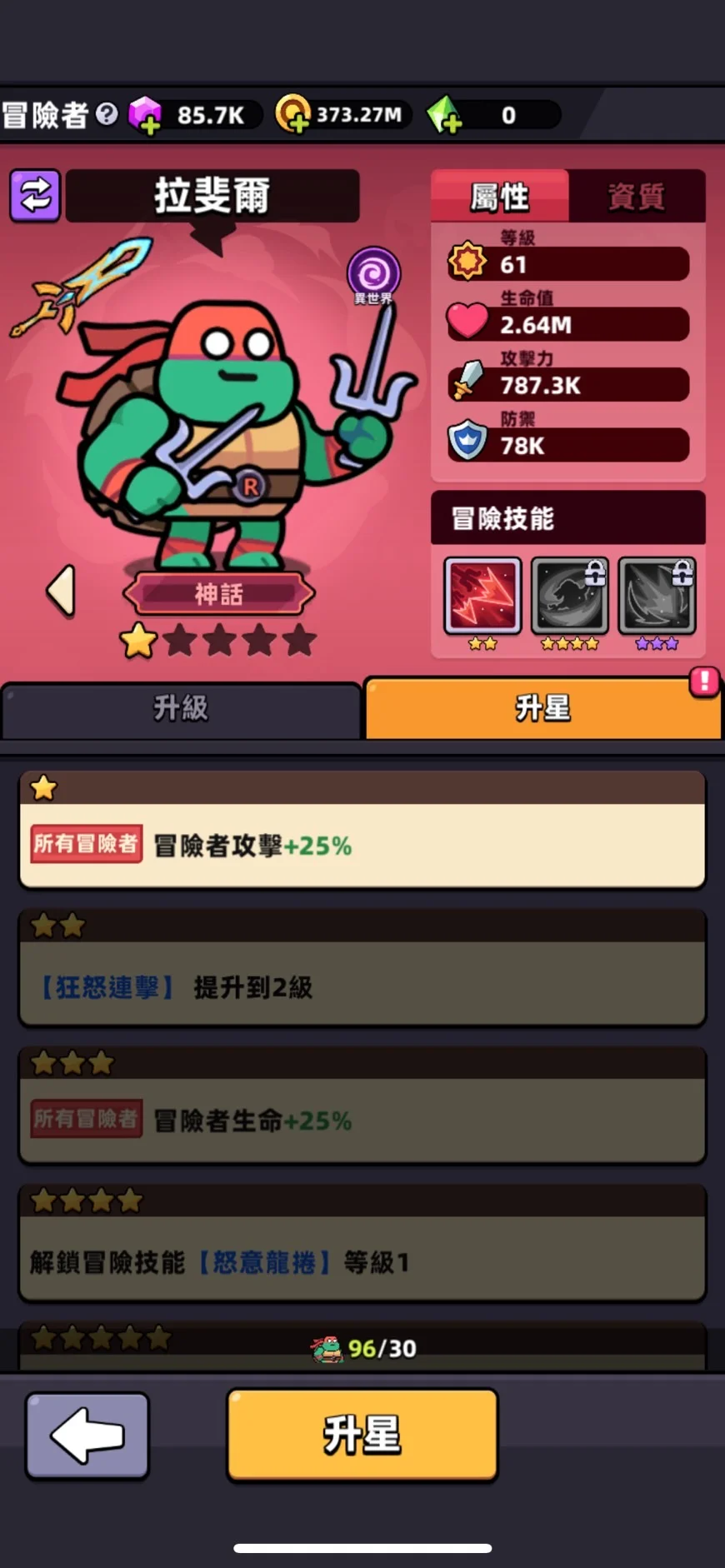Tap the purple swap adventurer icon

tap(35, 196)
